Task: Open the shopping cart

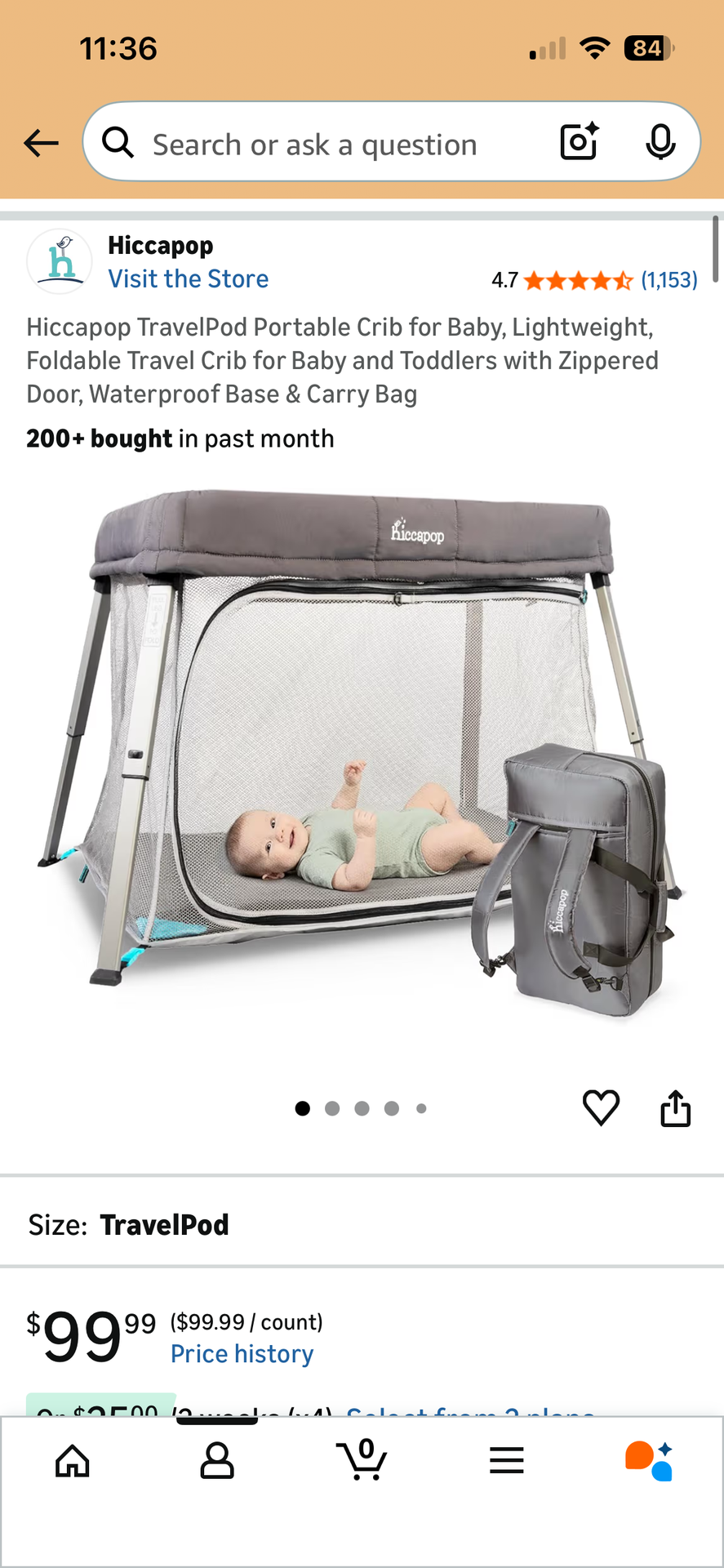Action: click(x=362, y=1460)
